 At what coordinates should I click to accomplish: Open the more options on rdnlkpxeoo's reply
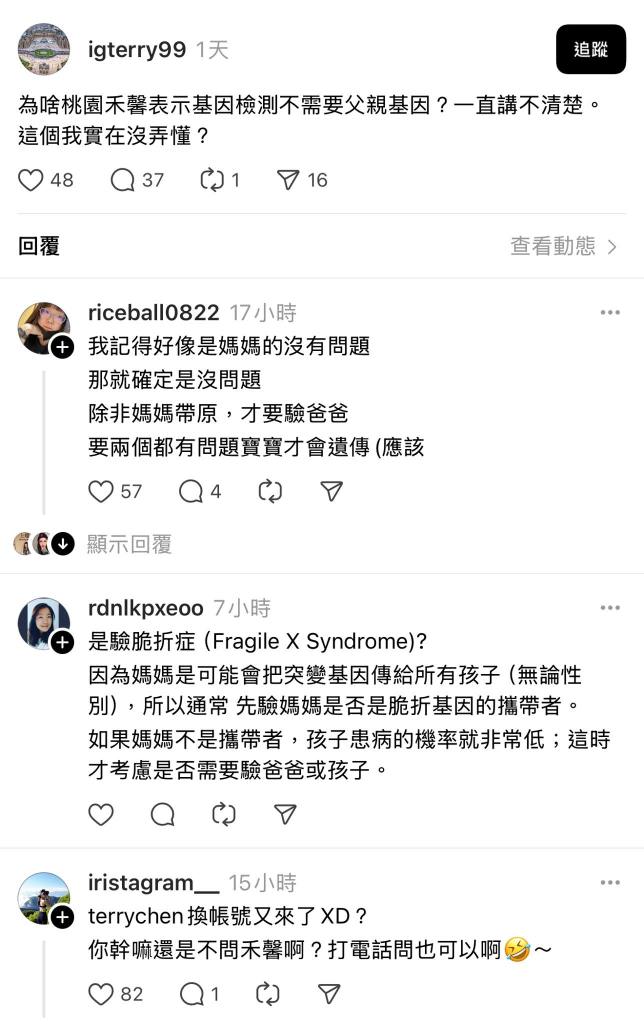point(610,608)
